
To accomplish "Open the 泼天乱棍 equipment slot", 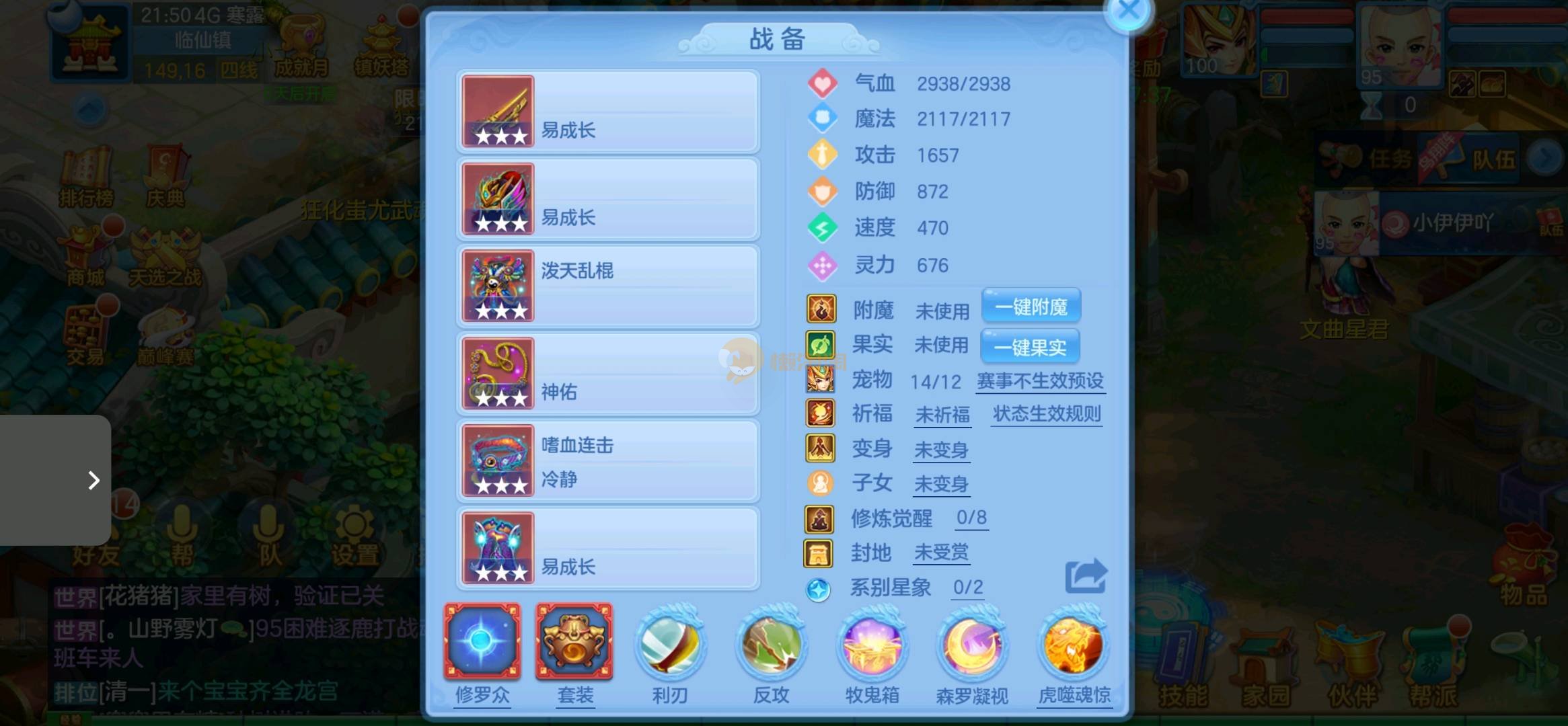I will [x=608, y=286].
